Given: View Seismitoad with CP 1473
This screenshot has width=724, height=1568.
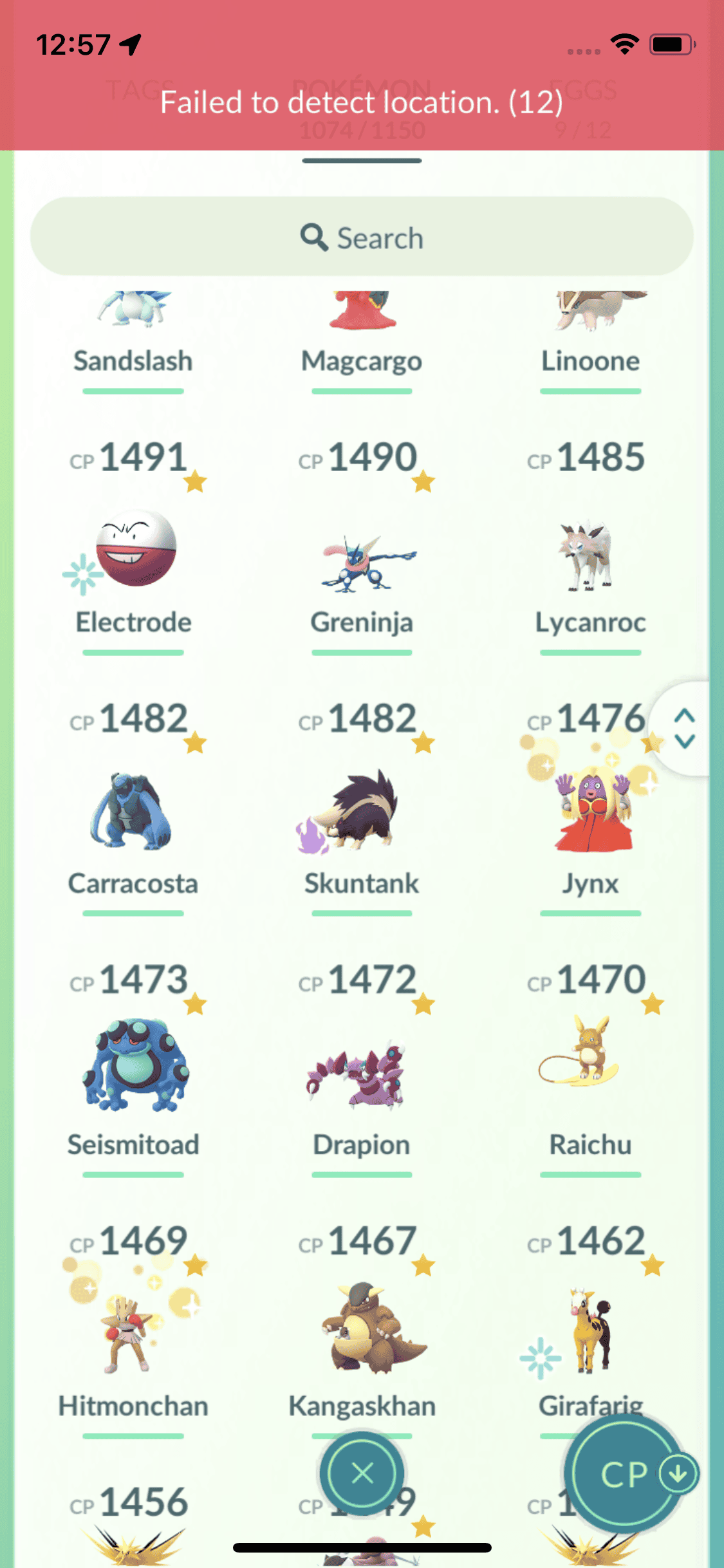Looking at the screenshot, I should pyautogui.click(x=134, y=1067).
